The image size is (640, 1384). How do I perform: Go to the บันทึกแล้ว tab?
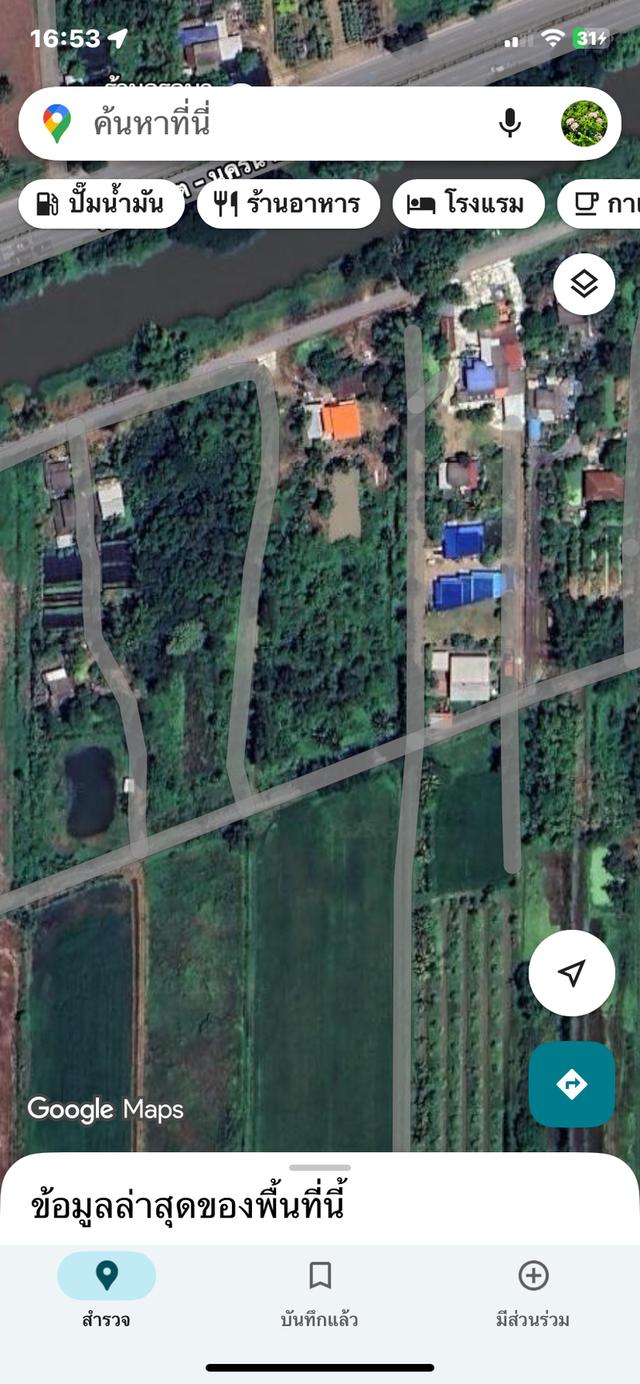point(319,1290)
